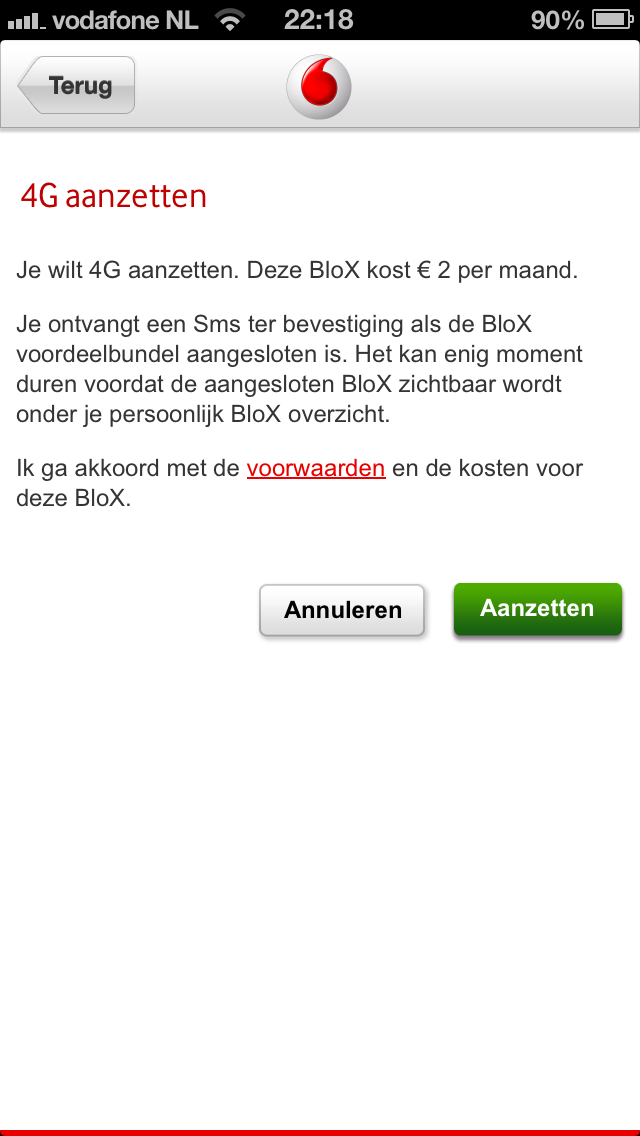This screenshot has height=1136, width=640.
Task: Open the voorwaarden link
Action: point(316,468)
